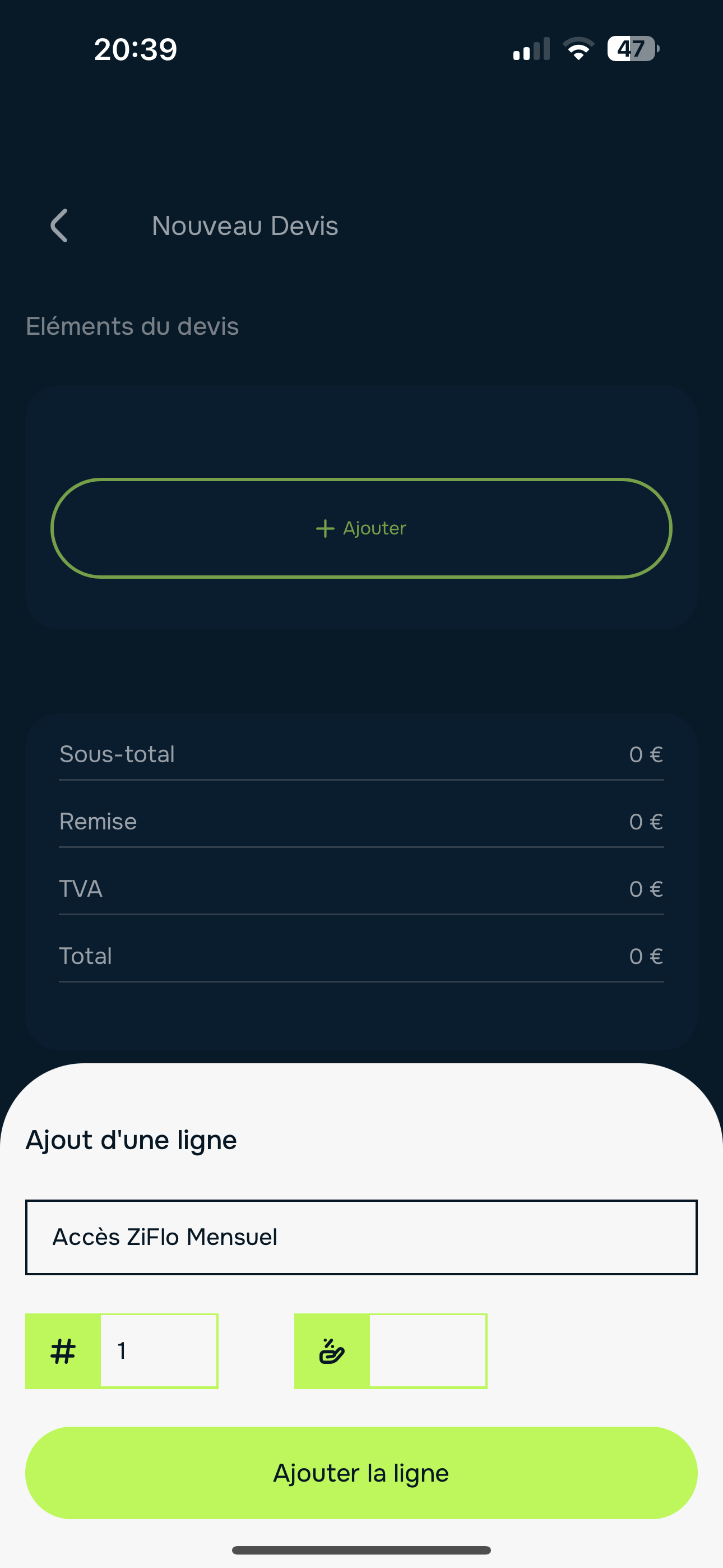The image size is (723, 1568).
Task: Confirm with Ajouter la ligne
Action: pyautogui.click(x=361, y=1473)
